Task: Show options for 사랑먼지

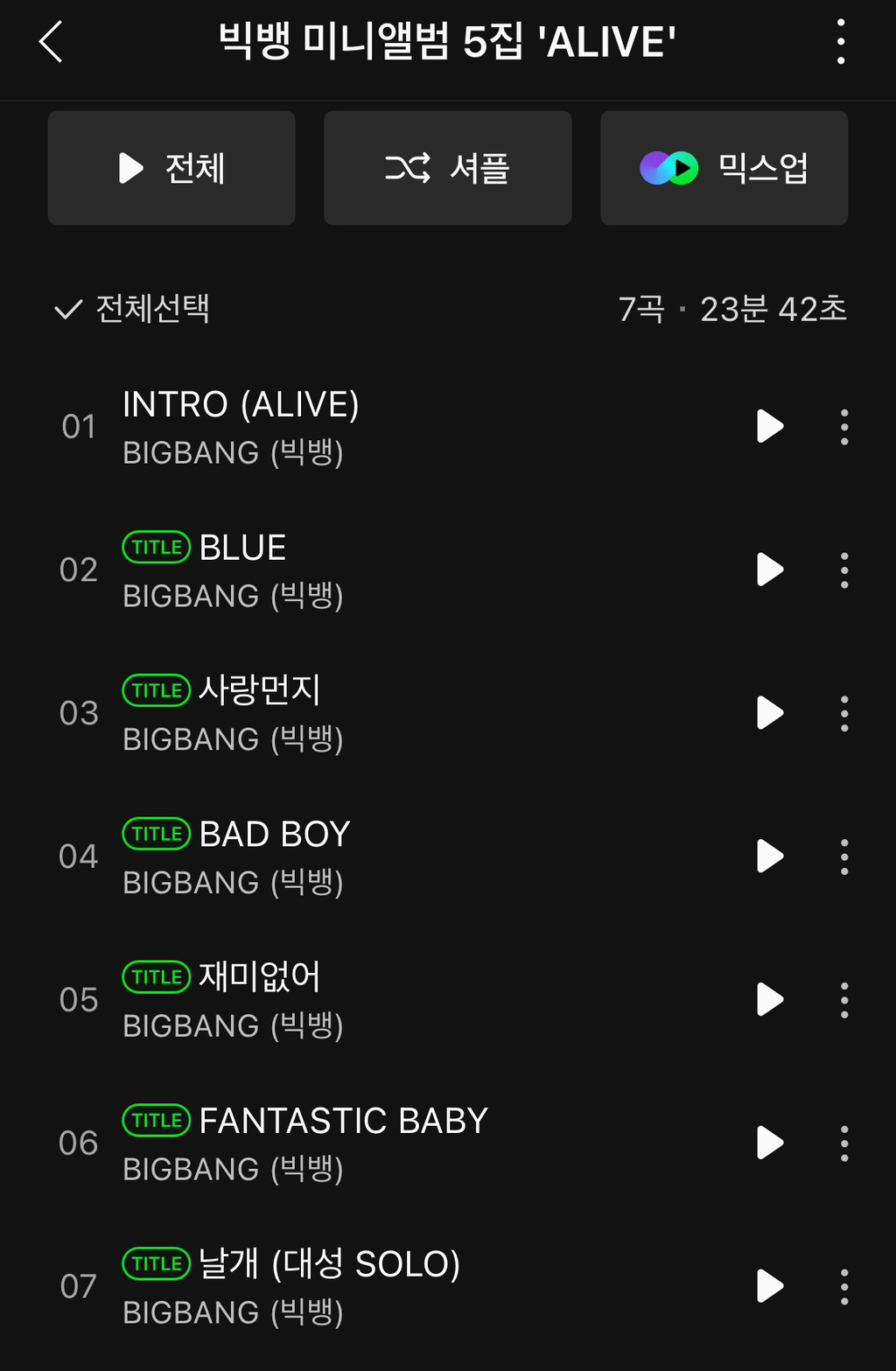Action: point(843,713)
